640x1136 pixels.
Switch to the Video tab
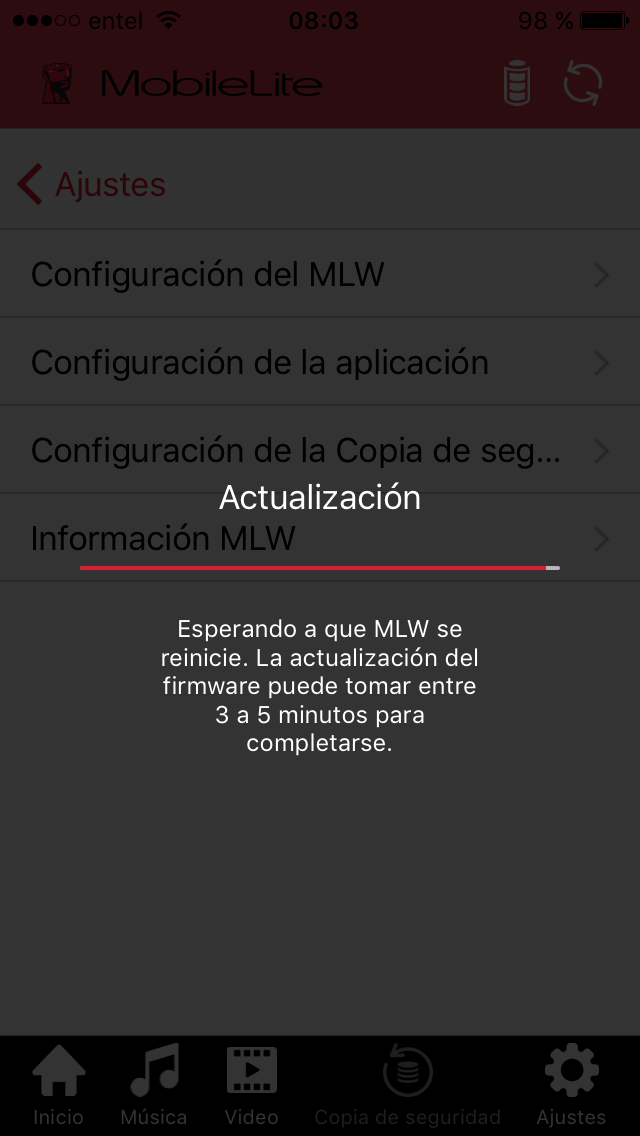tap(252, 1085)
